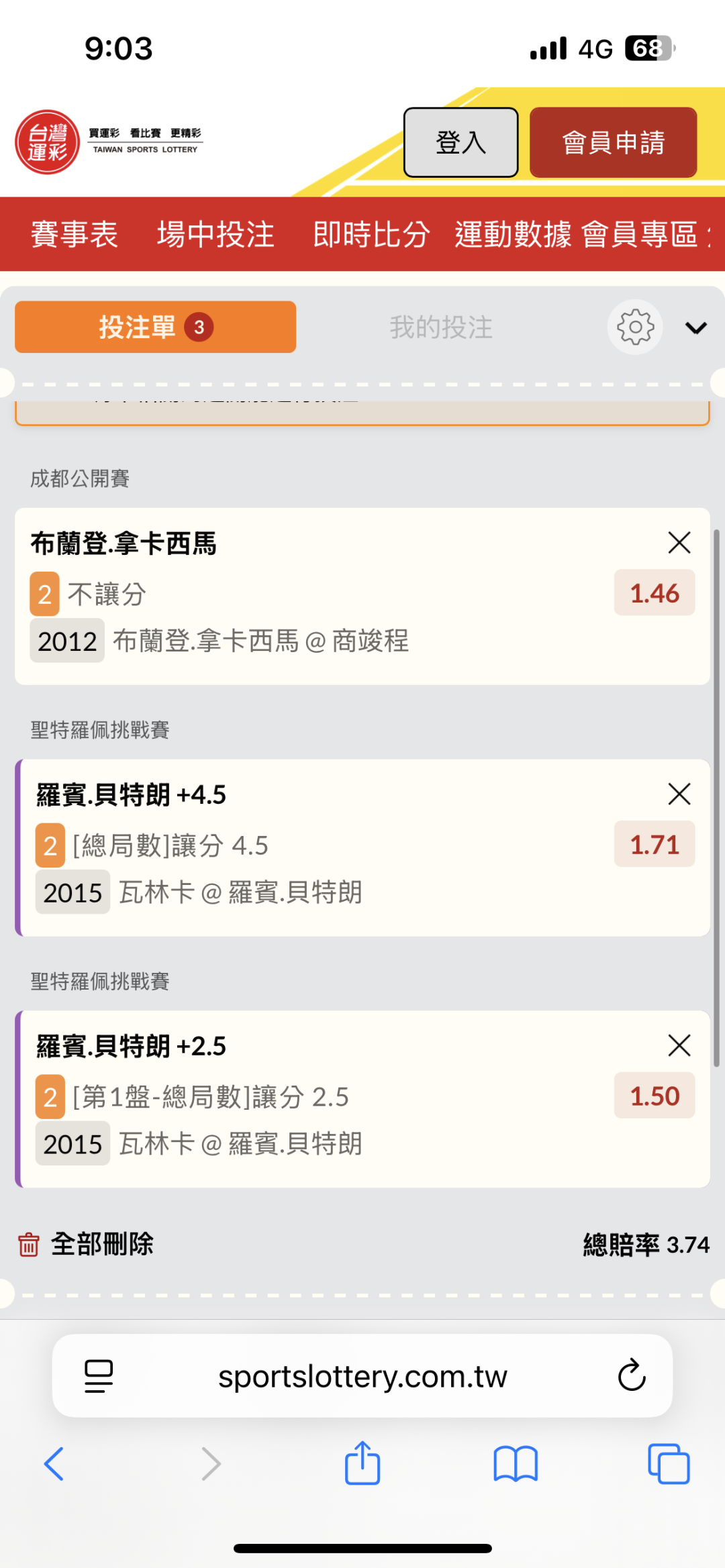Remove the 羅賓.貝特朗 +2.5 bet
Image resolution: width=725 pixels, height=1568 pixels.
(x=679, y=1045)
